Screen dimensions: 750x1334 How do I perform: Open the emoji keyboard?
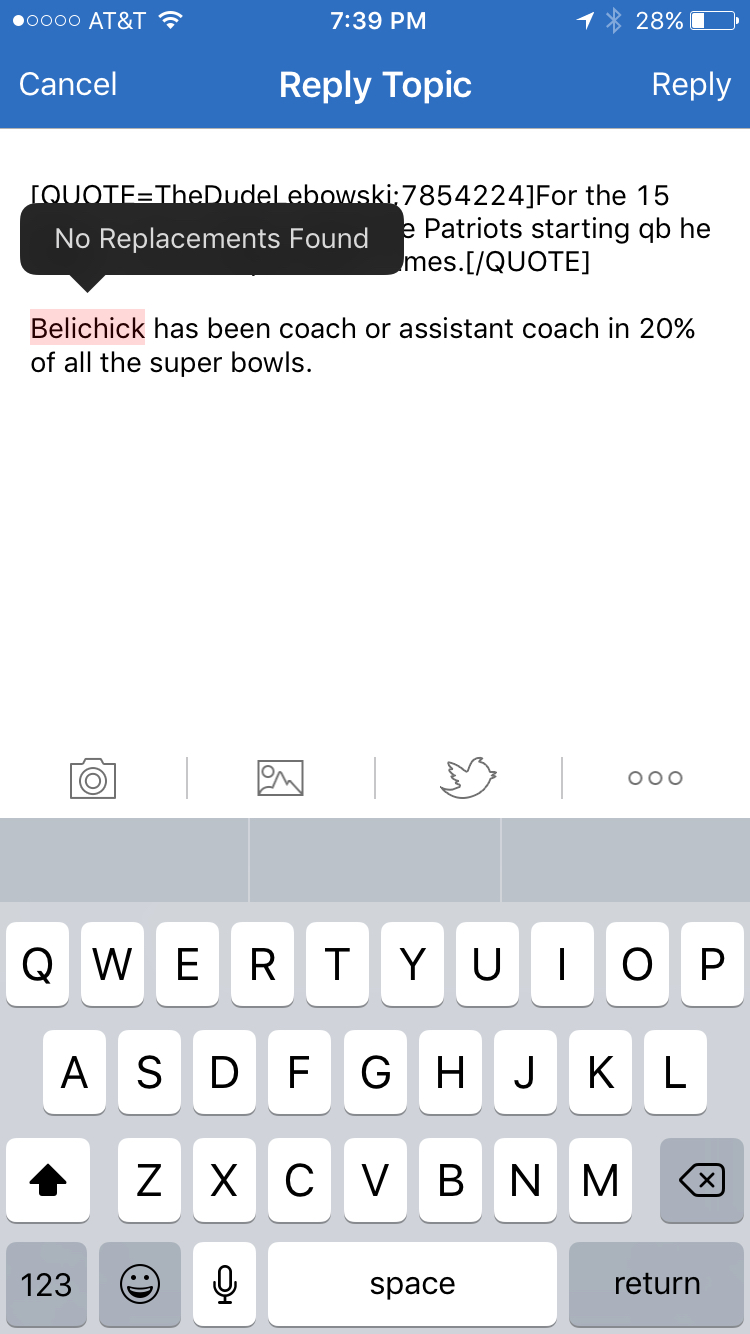[x=140, y=1284]
